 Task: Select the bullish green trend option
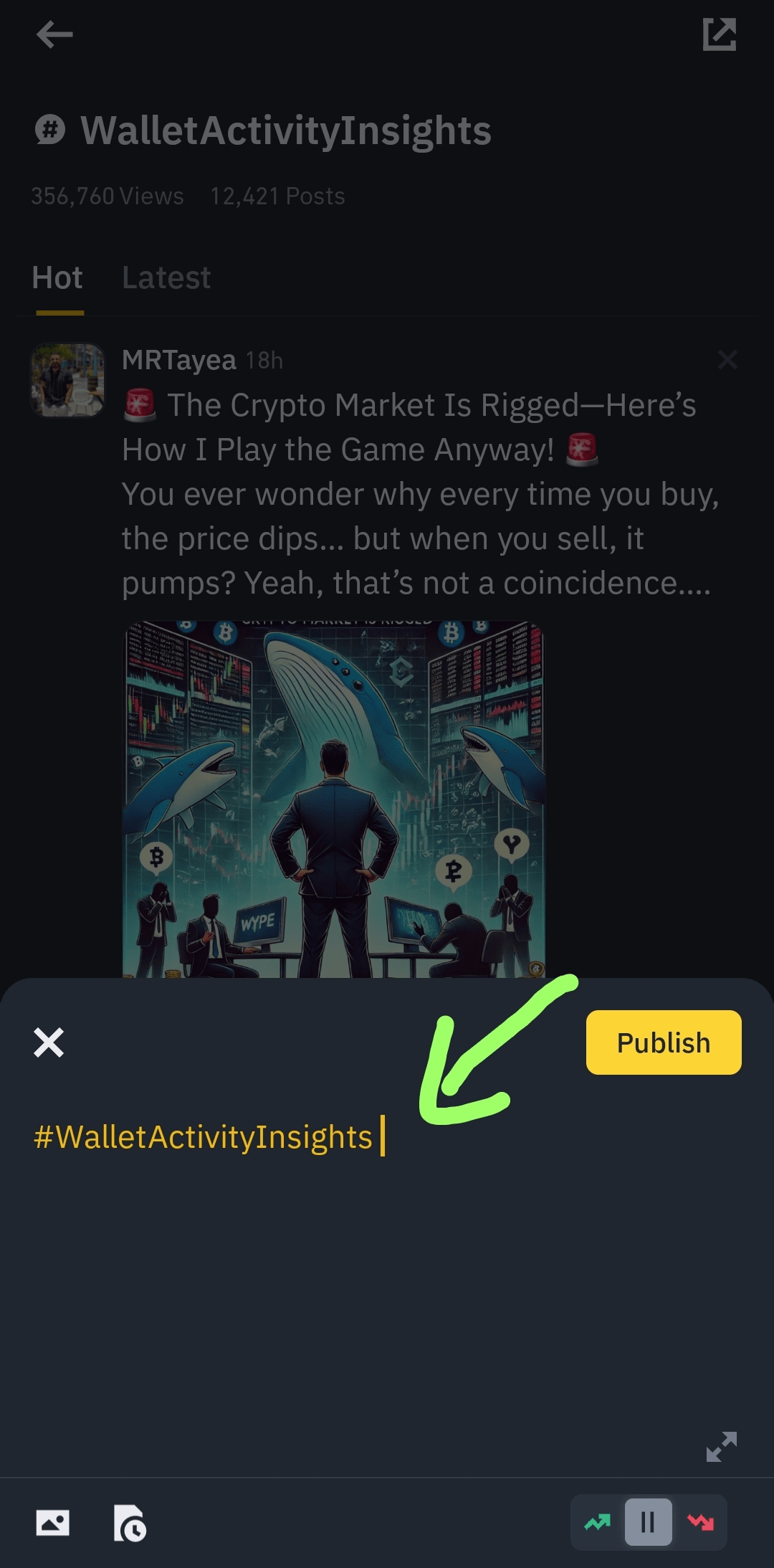pyautogui.click(x=597, y=1522)
